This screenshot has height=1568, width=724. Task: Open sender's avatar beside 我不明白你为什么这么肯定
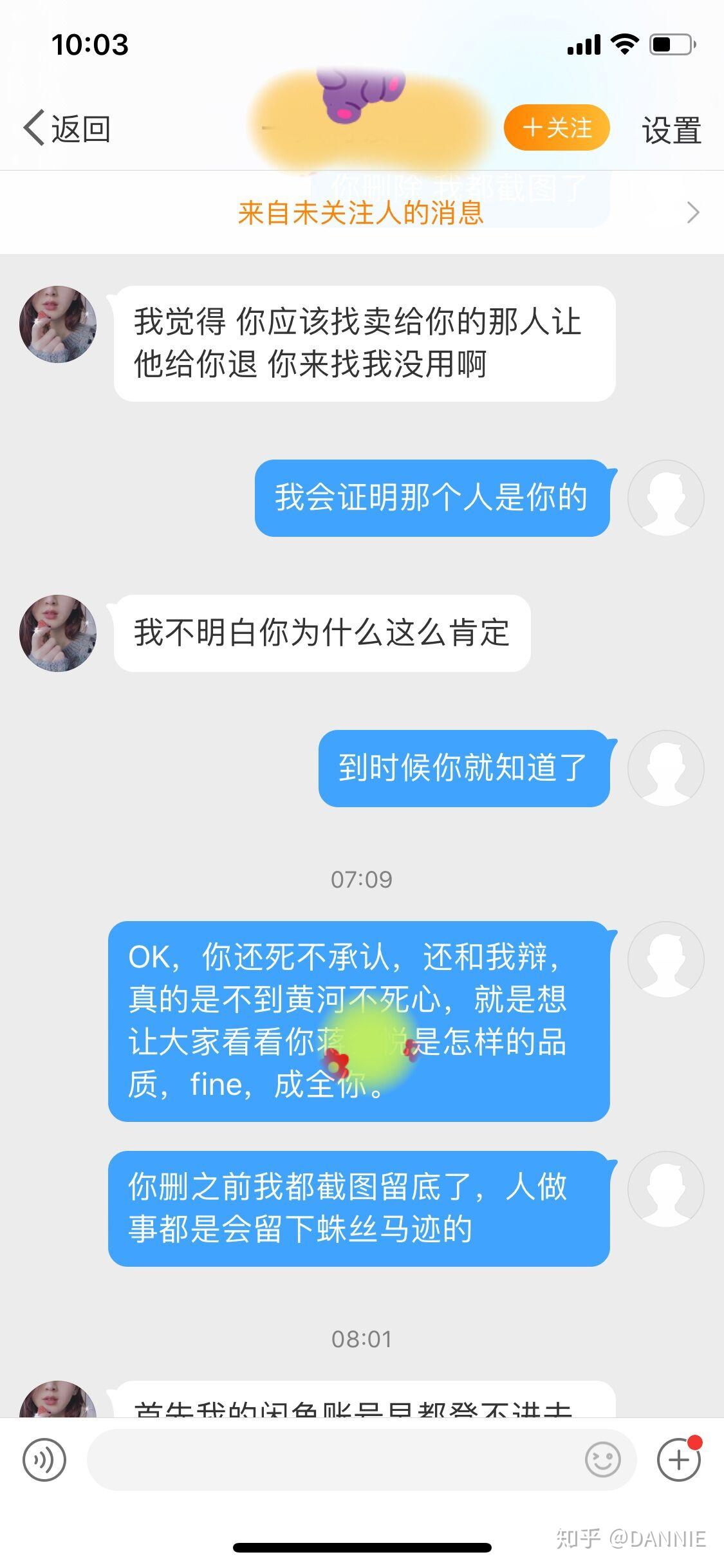click(x=58, y=633)
